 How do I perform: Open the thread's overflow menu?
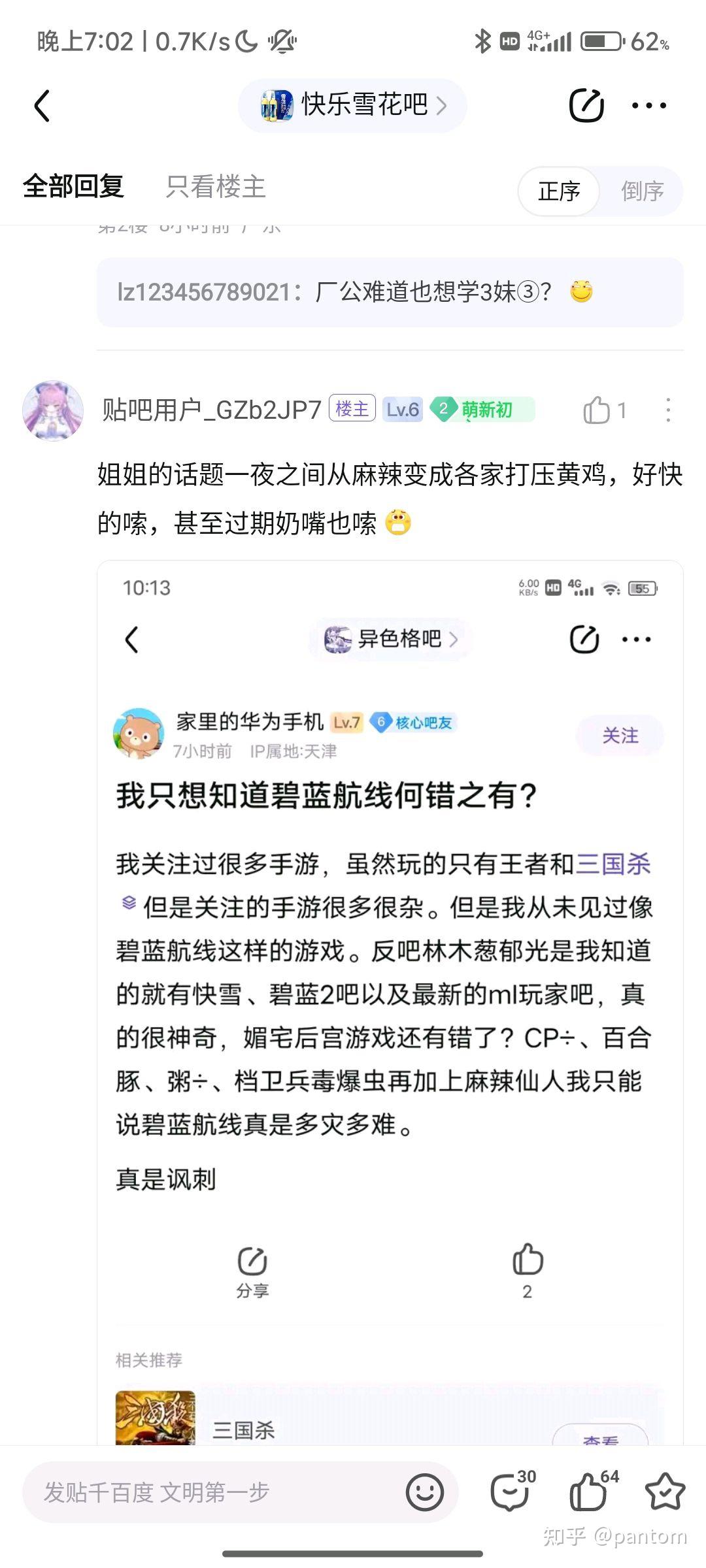[648, 105]
